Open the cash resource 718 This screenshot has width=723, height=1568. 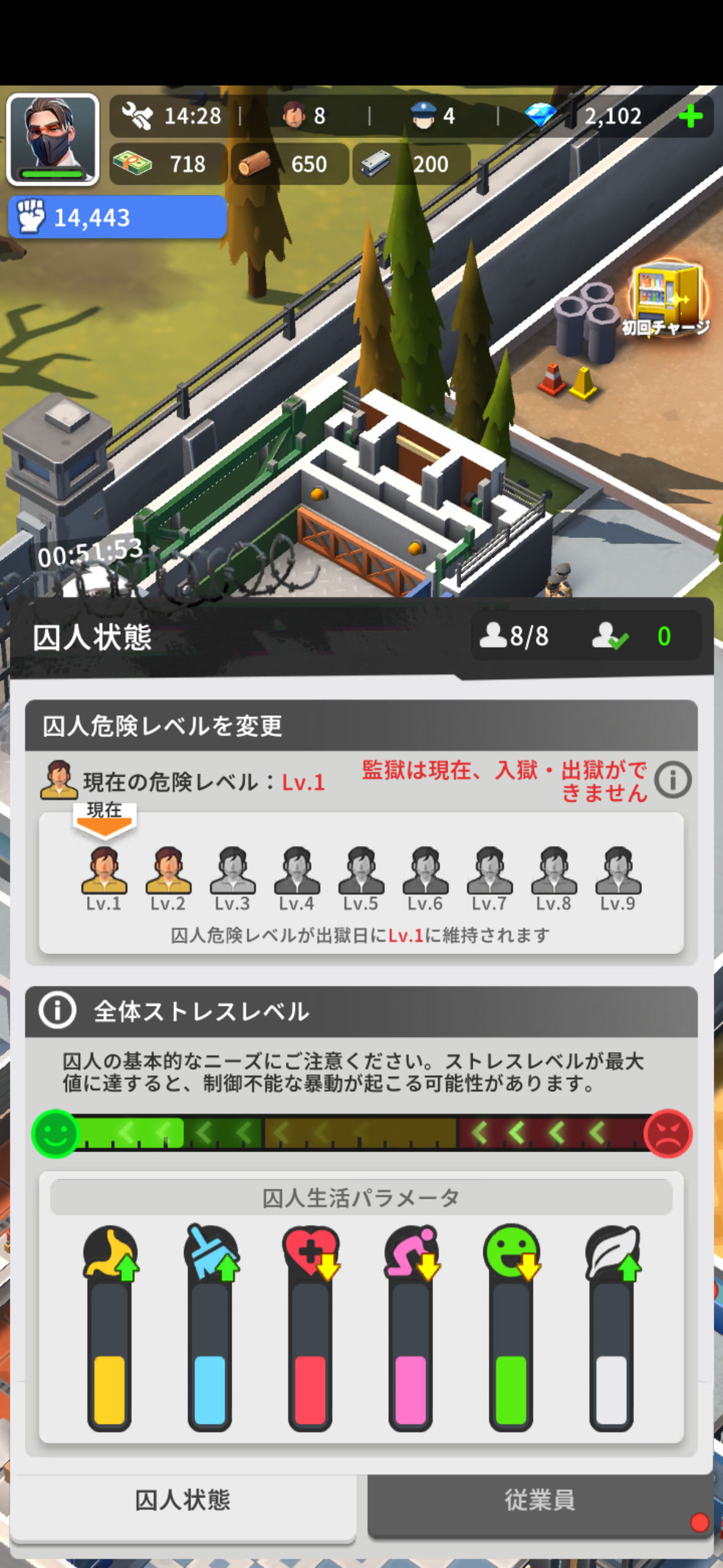pos(167,164)
